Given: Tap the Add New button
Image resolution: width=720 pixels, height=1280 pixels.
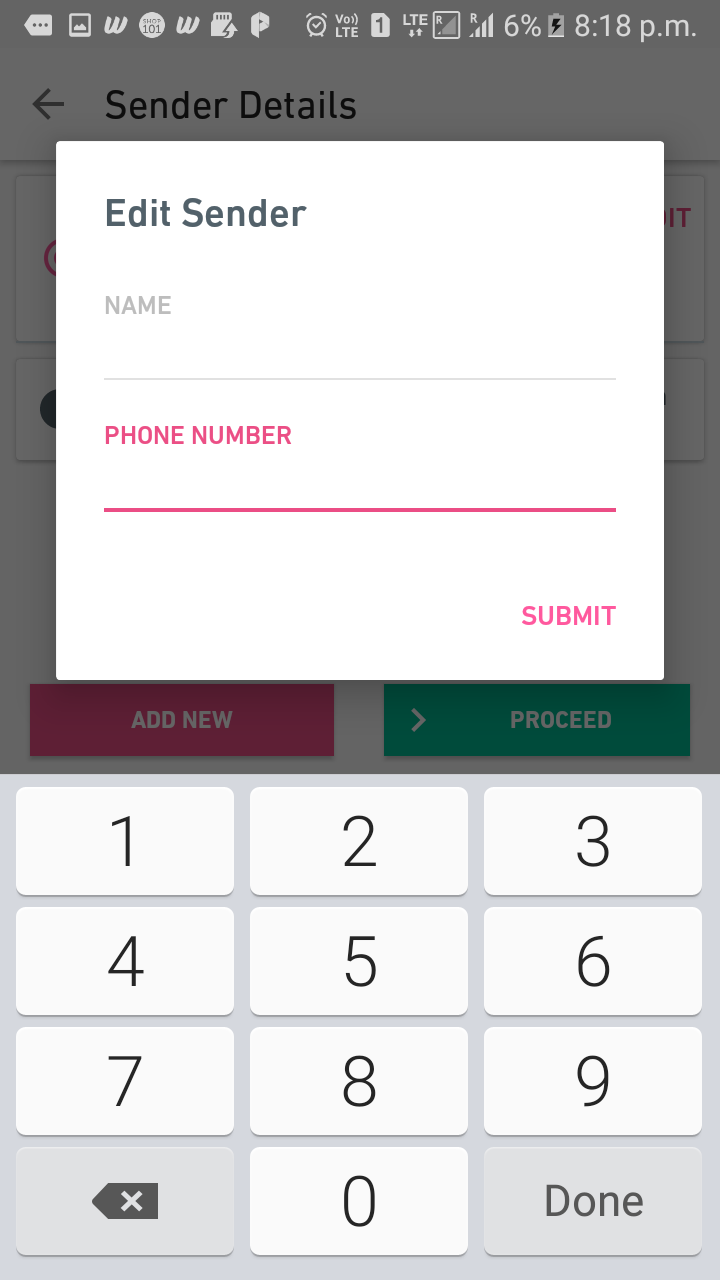Looking at the screenshot, I should point(182,720).
